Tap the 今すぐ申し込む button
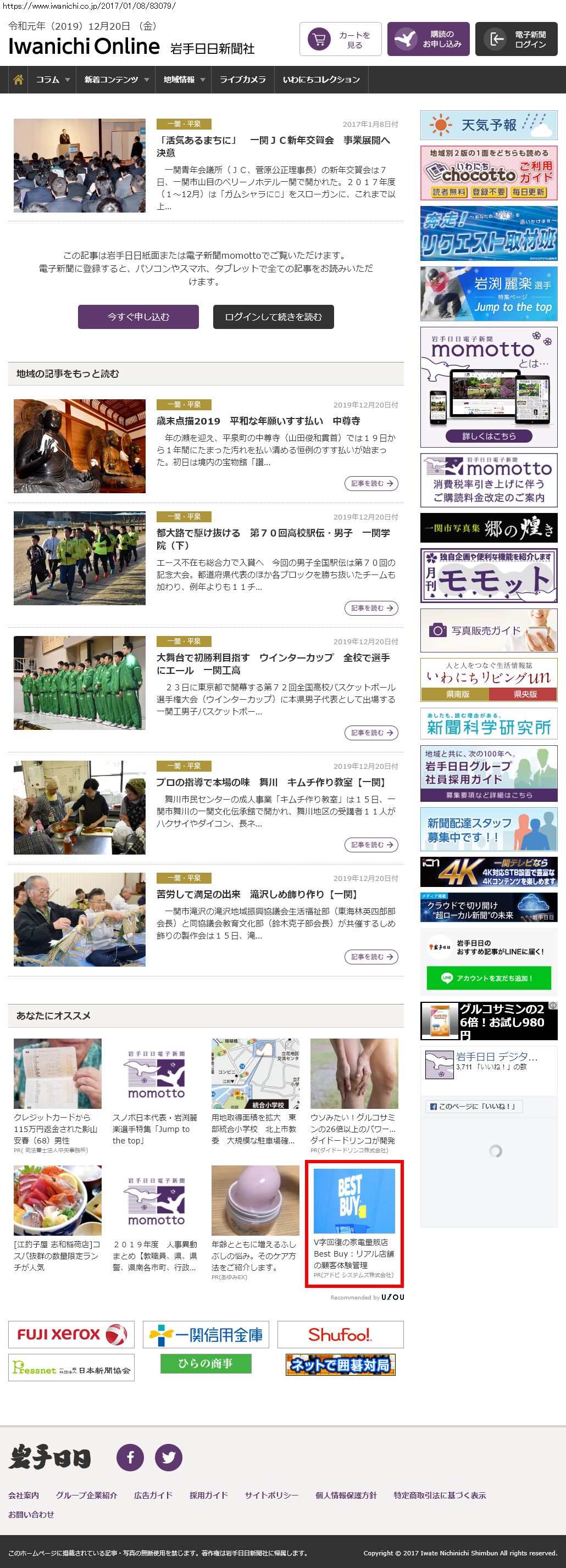Image resolution: width=566 pixels, height=1568 pixels. 138,317
